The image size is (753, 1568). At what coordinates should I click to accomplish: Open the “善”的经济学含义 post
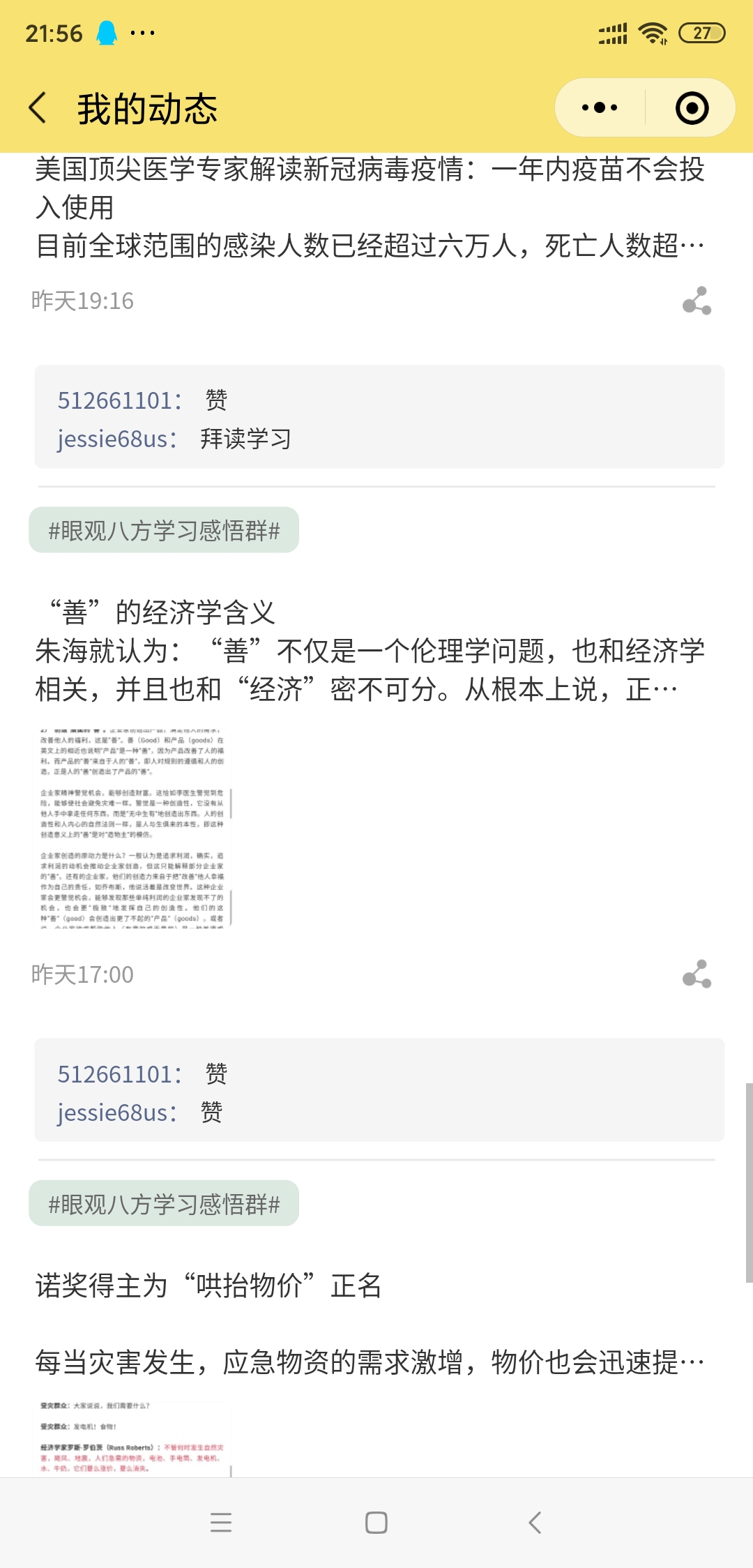point(370,651)
